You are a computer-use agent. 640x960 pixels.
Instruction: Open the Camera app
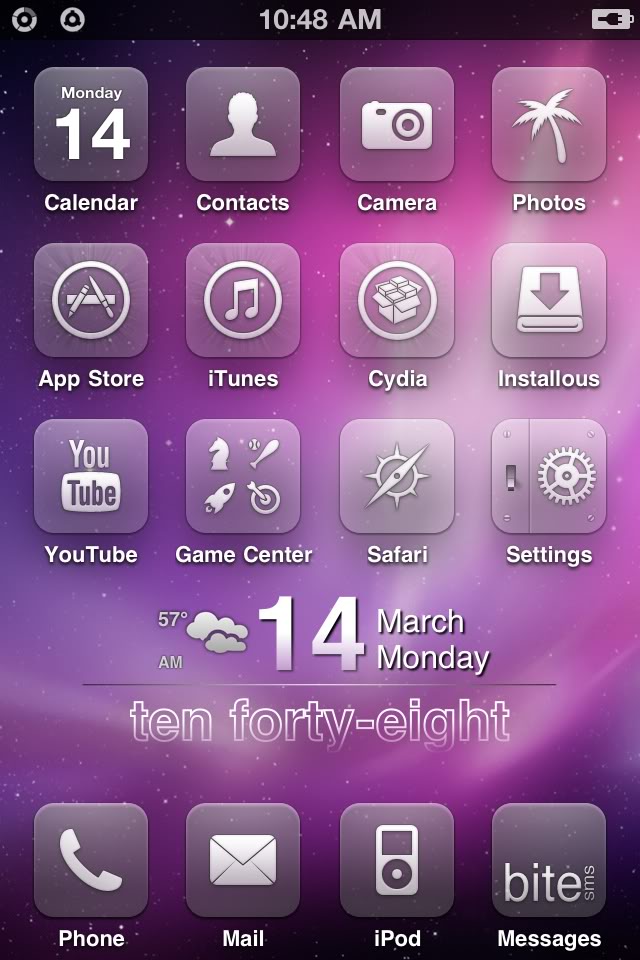click(x=397, y=125)
